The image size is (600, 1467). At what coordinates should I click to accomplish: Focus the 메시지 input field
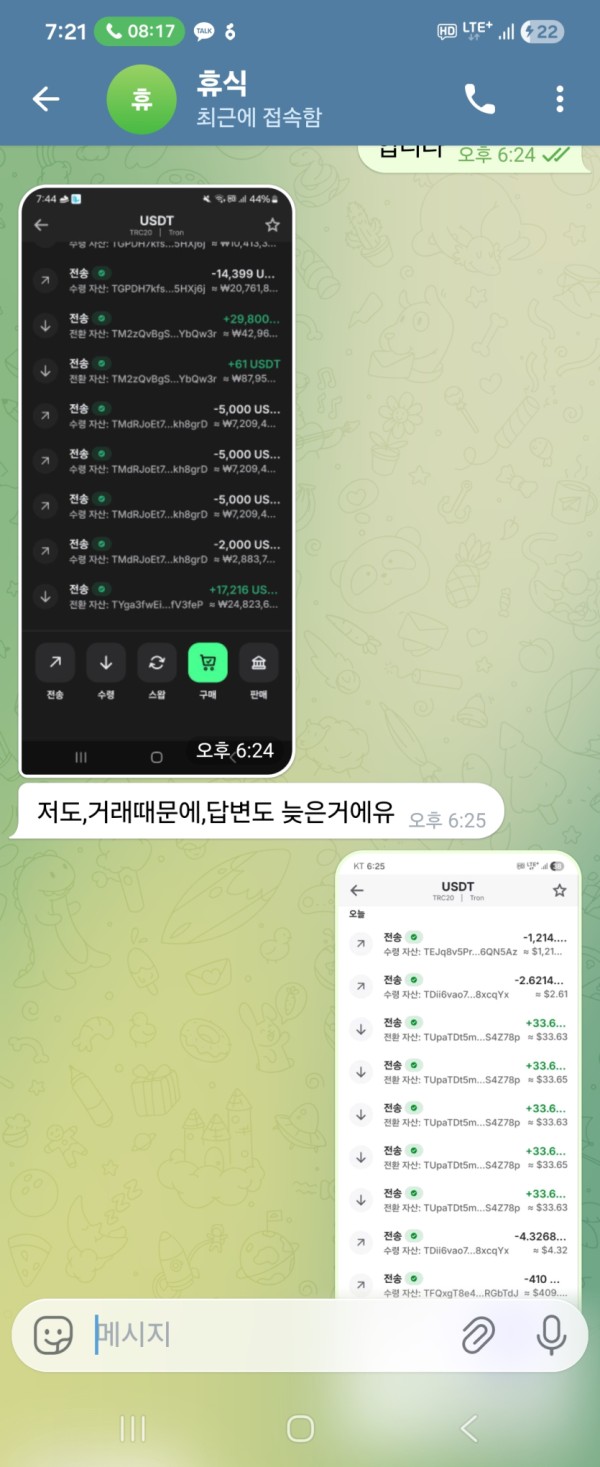270,1334
